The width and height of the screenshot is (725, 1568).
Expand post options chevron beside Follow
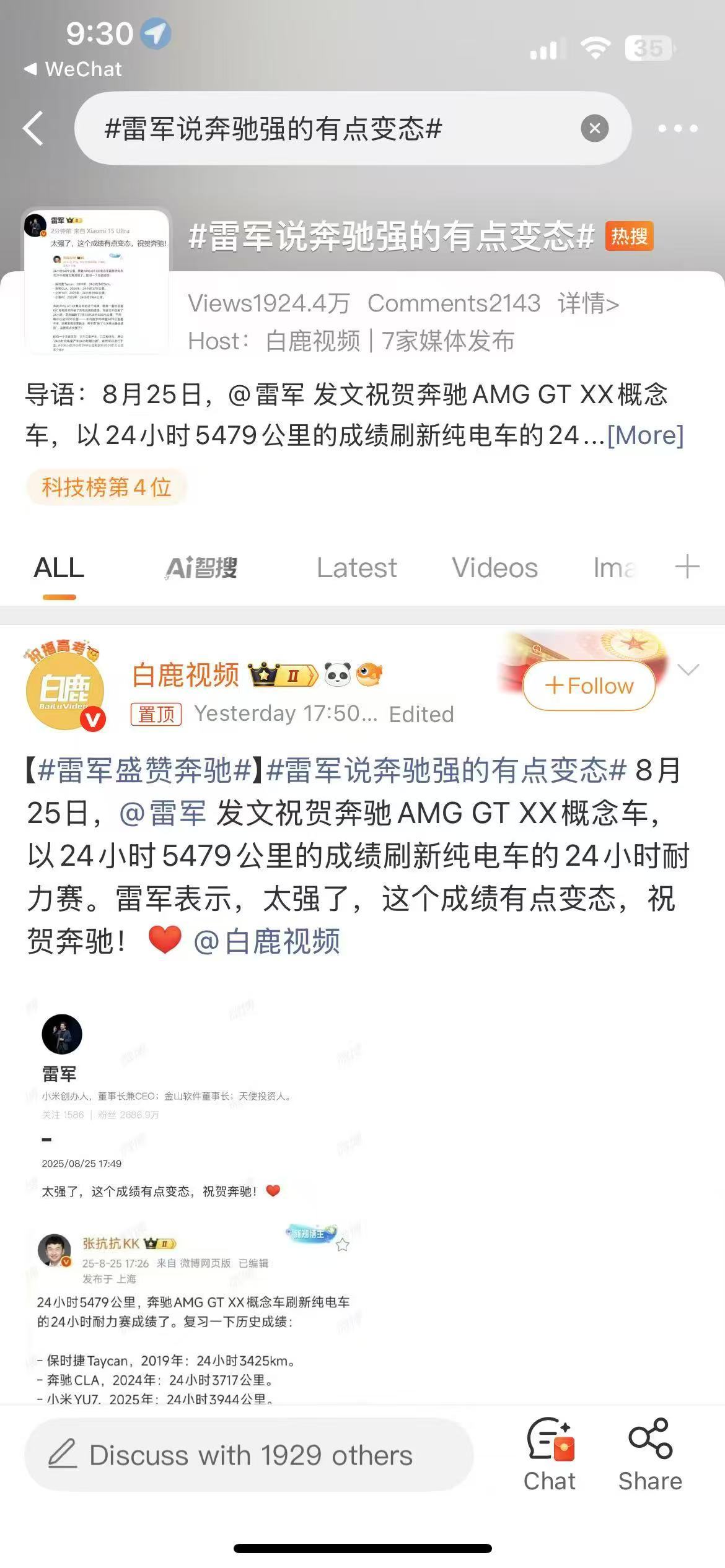pos(688,670)
